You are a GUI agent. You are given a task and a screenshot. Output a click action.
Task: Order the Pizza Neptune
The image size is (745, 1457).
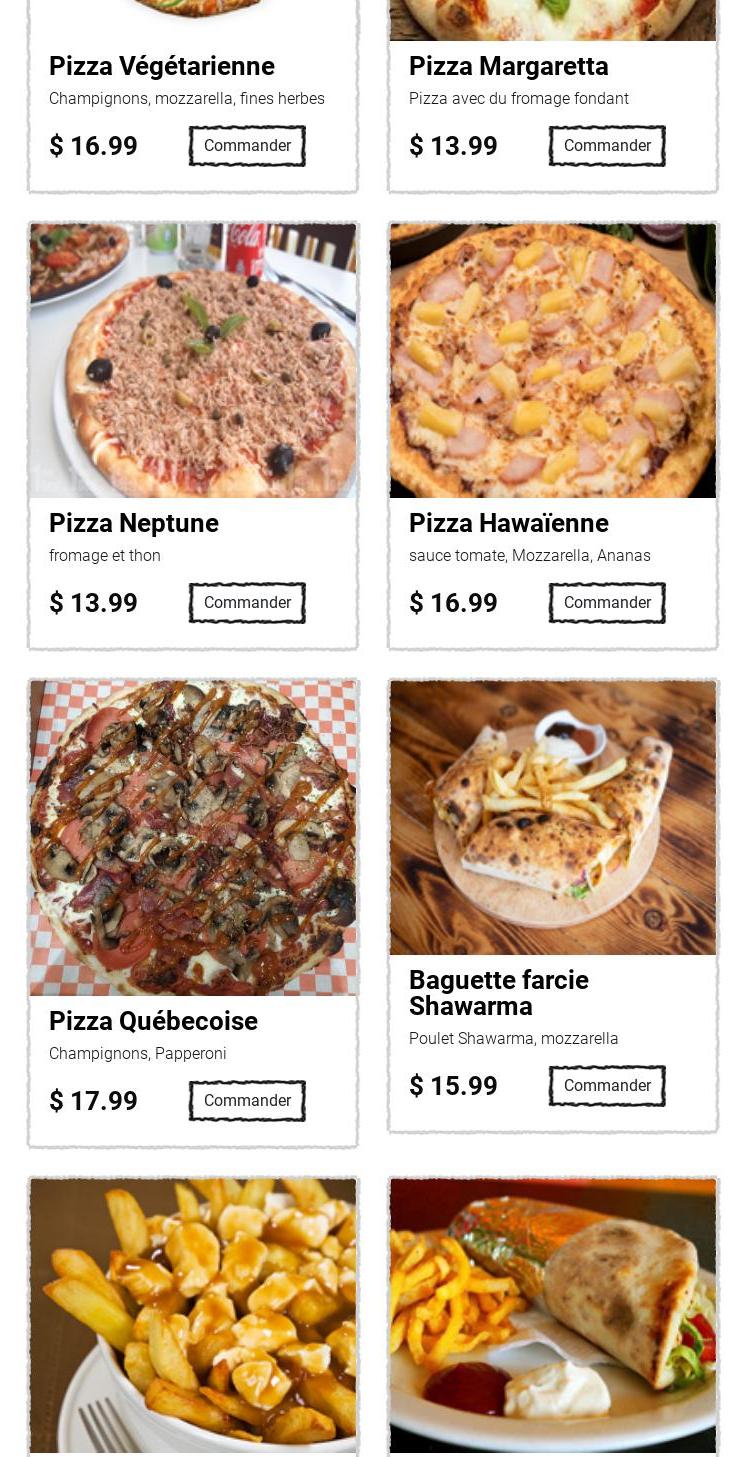click(247, 603)
